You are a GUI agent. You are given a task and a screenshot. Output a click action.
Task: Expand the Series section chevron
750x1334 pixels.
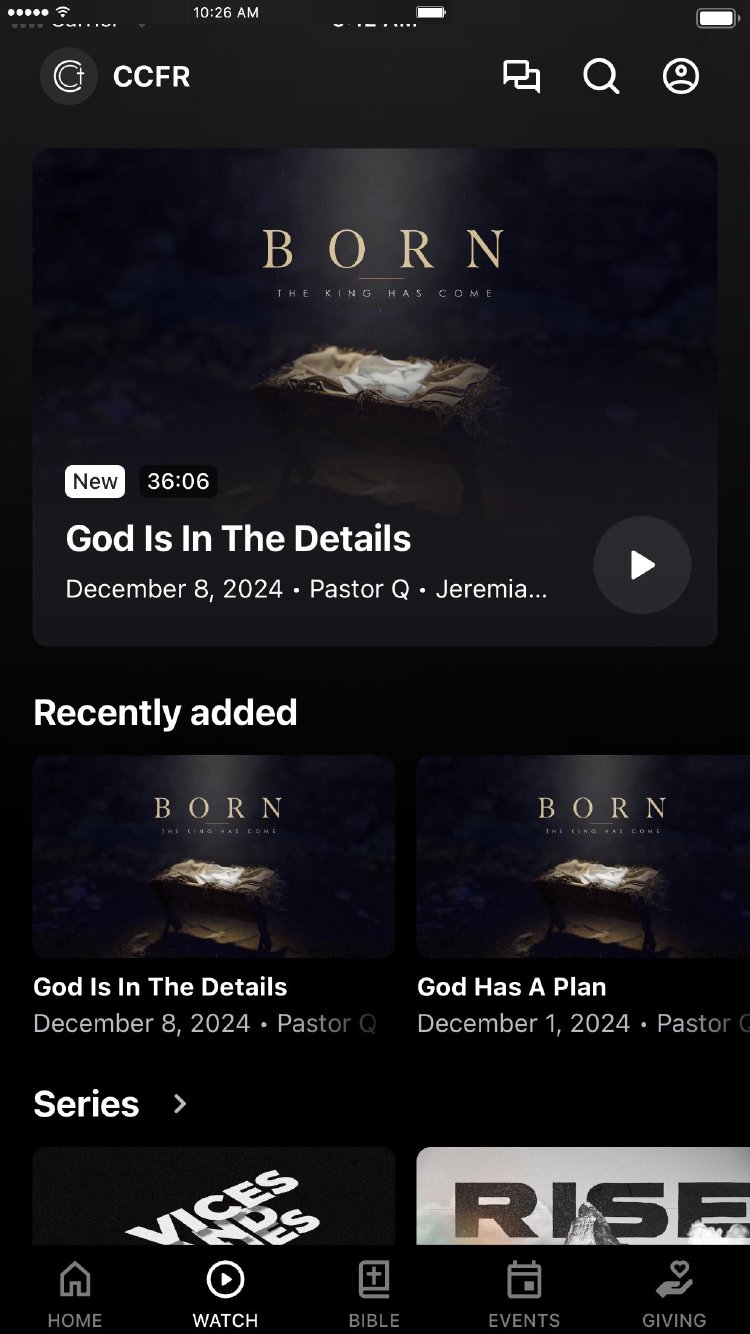pos(180,1104)
